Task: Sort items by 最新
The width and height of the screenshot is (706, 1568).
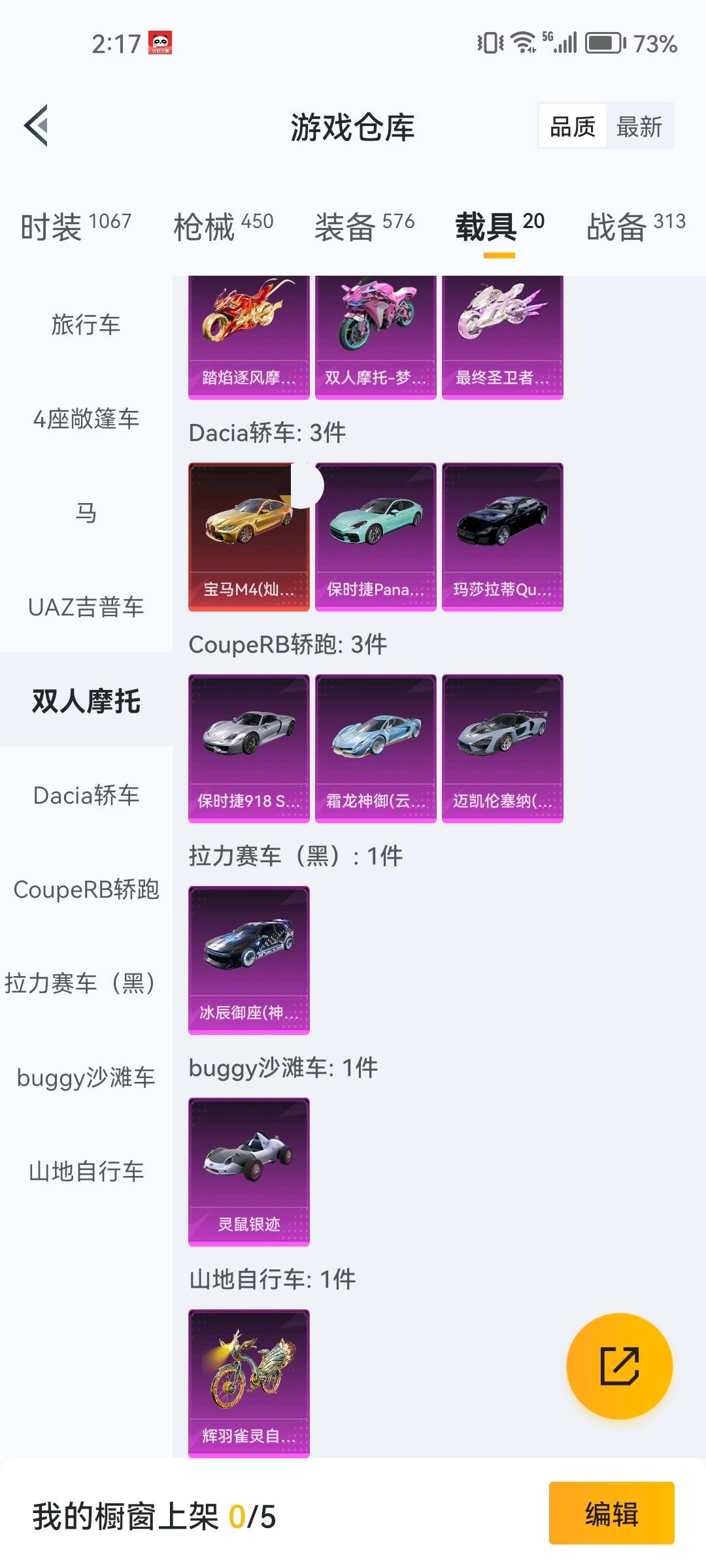Action: (639, 126)
